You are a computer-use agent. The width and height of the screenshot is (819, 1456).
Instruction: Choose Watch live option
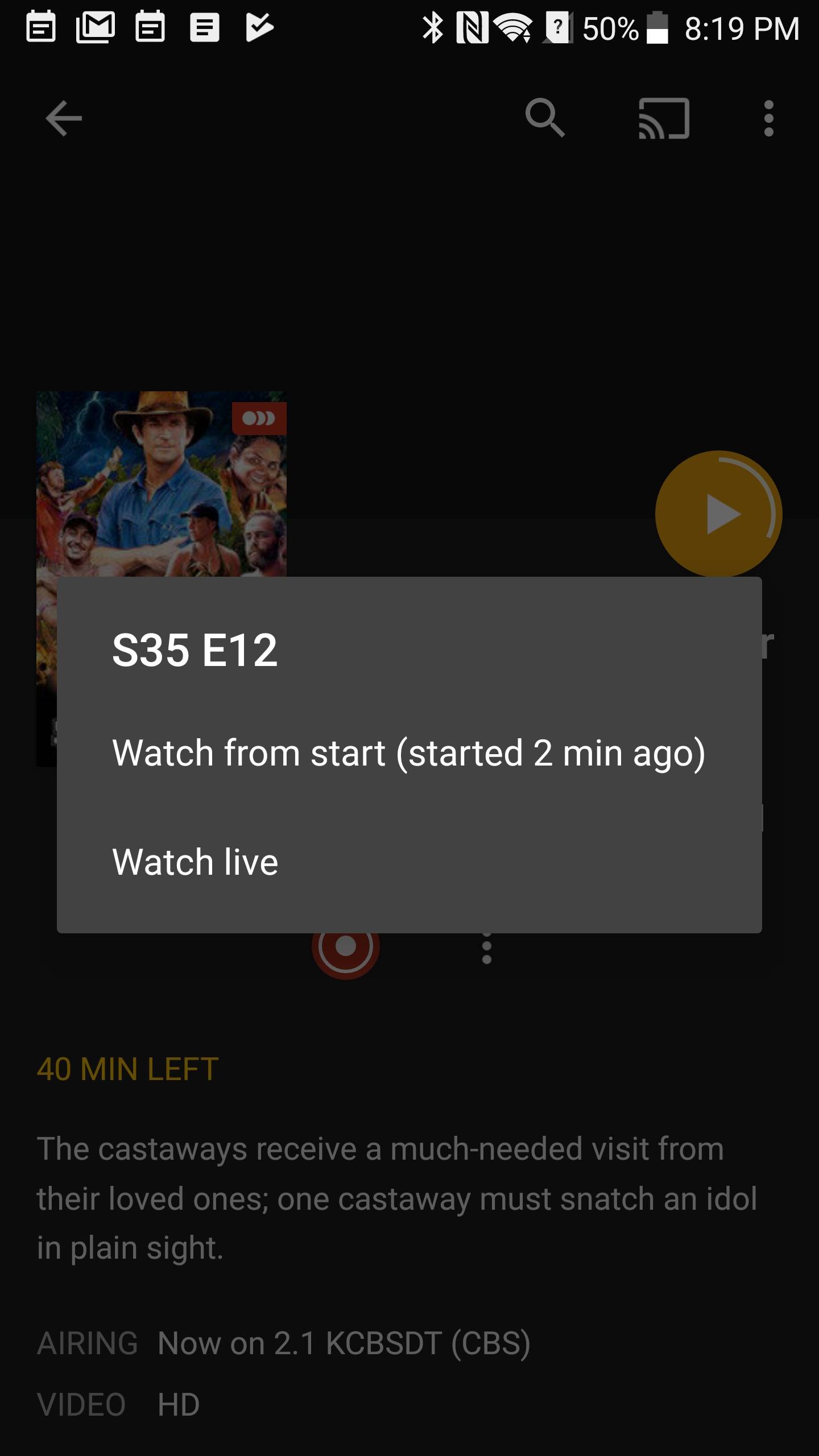(x=195, y=862)
